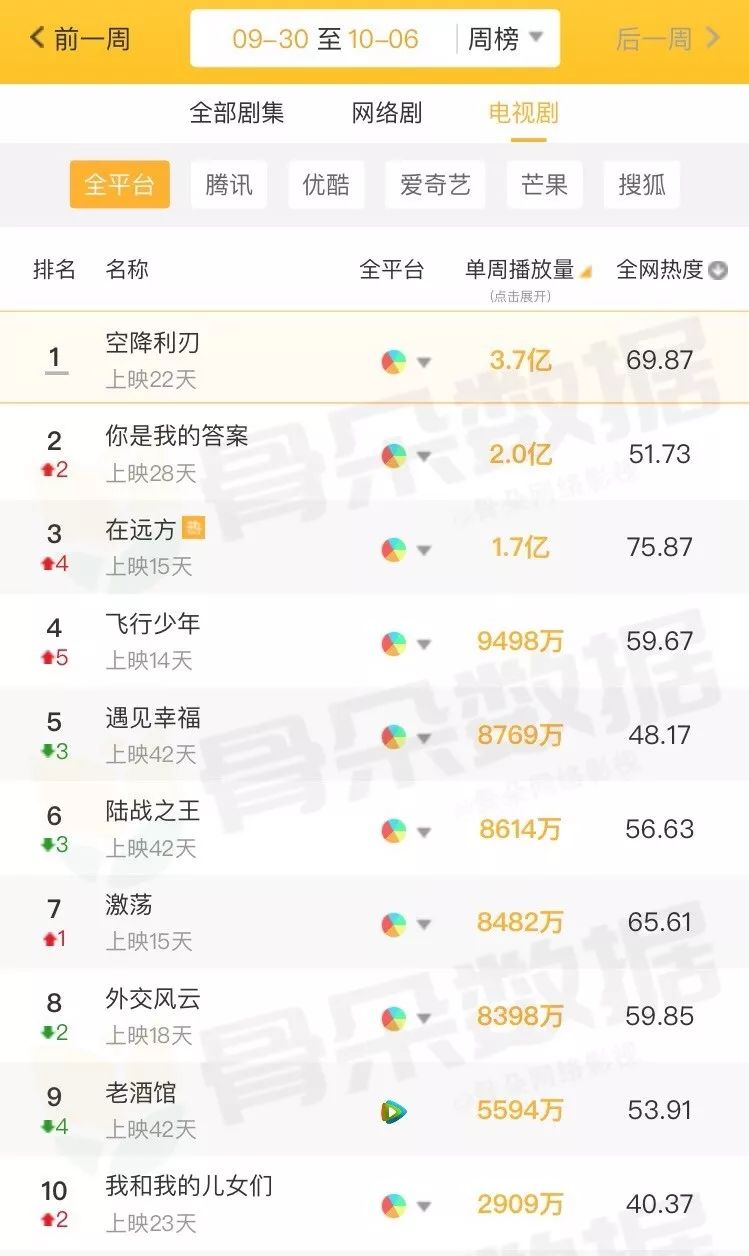Filter by 爱奇艺 platform

pos(435,185)
